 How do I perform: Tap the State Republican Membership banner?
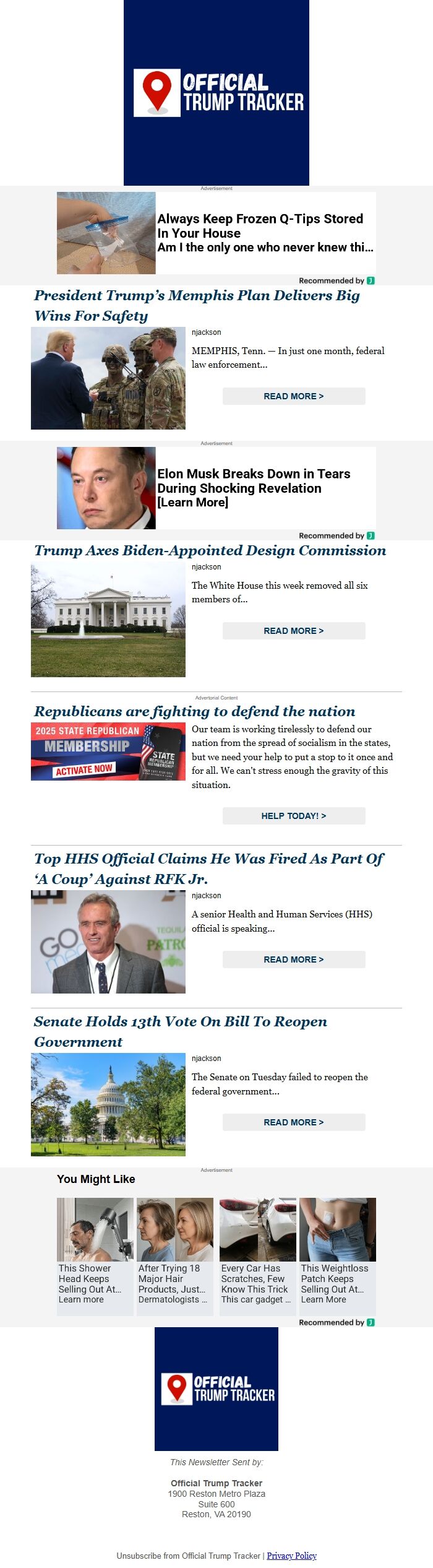[x=108, y=751]
